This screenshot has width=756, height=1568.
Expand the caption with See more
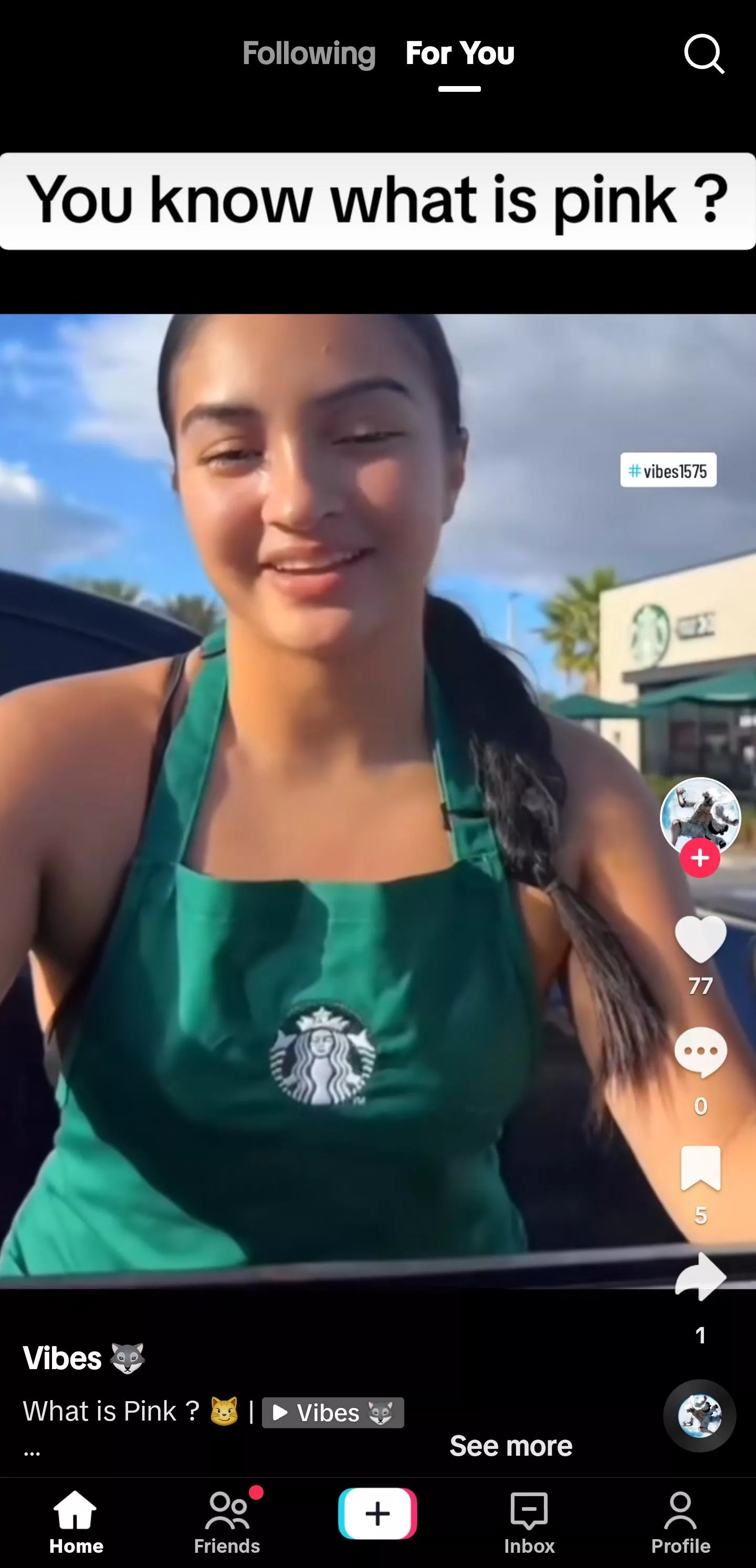pyautogui.click(x=510, y=1446)
